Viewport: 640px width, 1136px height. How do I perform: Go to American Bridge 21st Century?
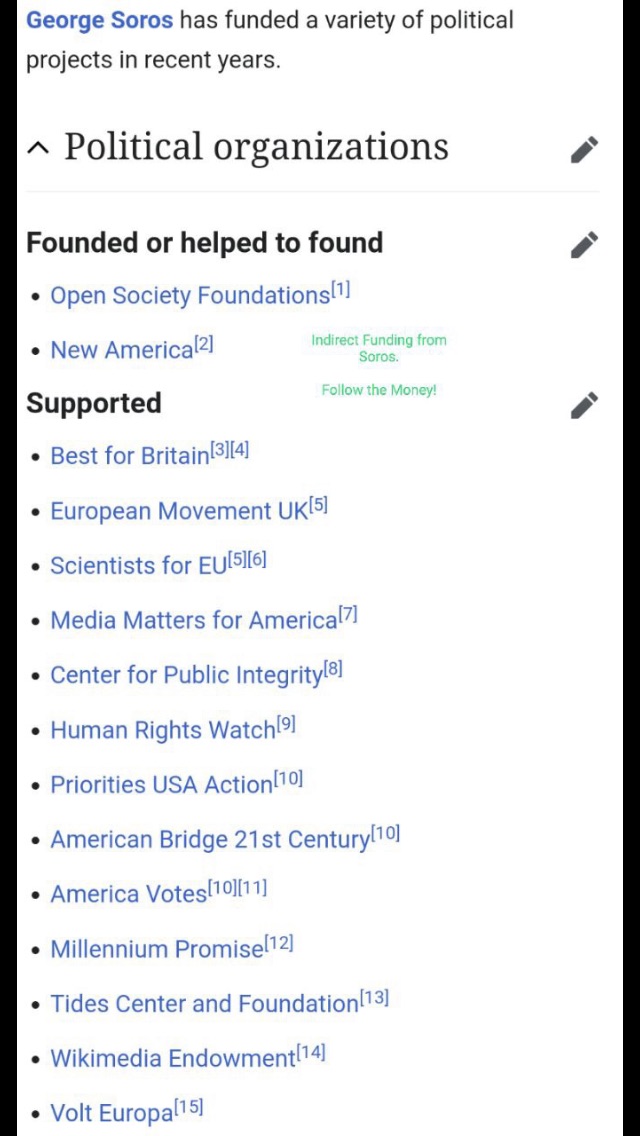210,840
